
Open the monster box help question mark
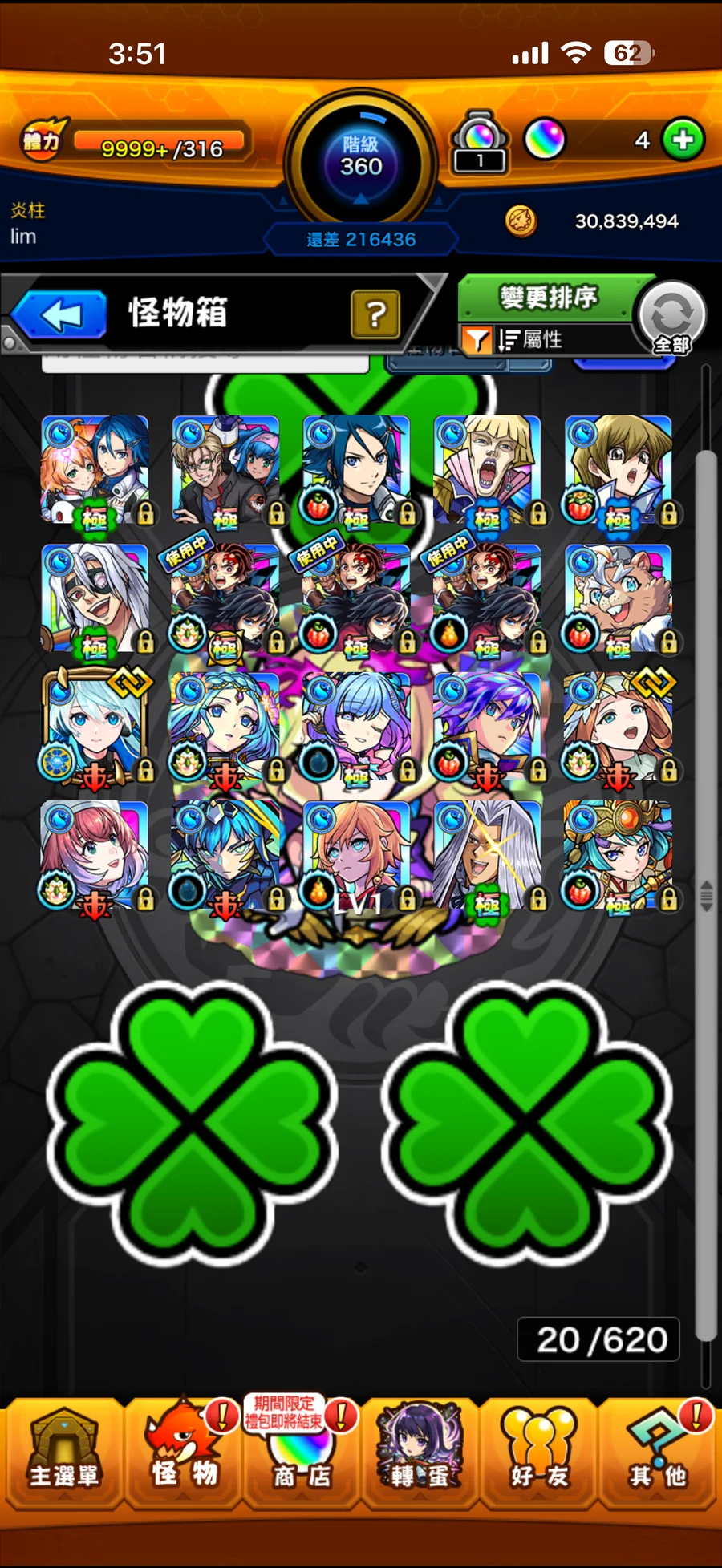(375, 314)
